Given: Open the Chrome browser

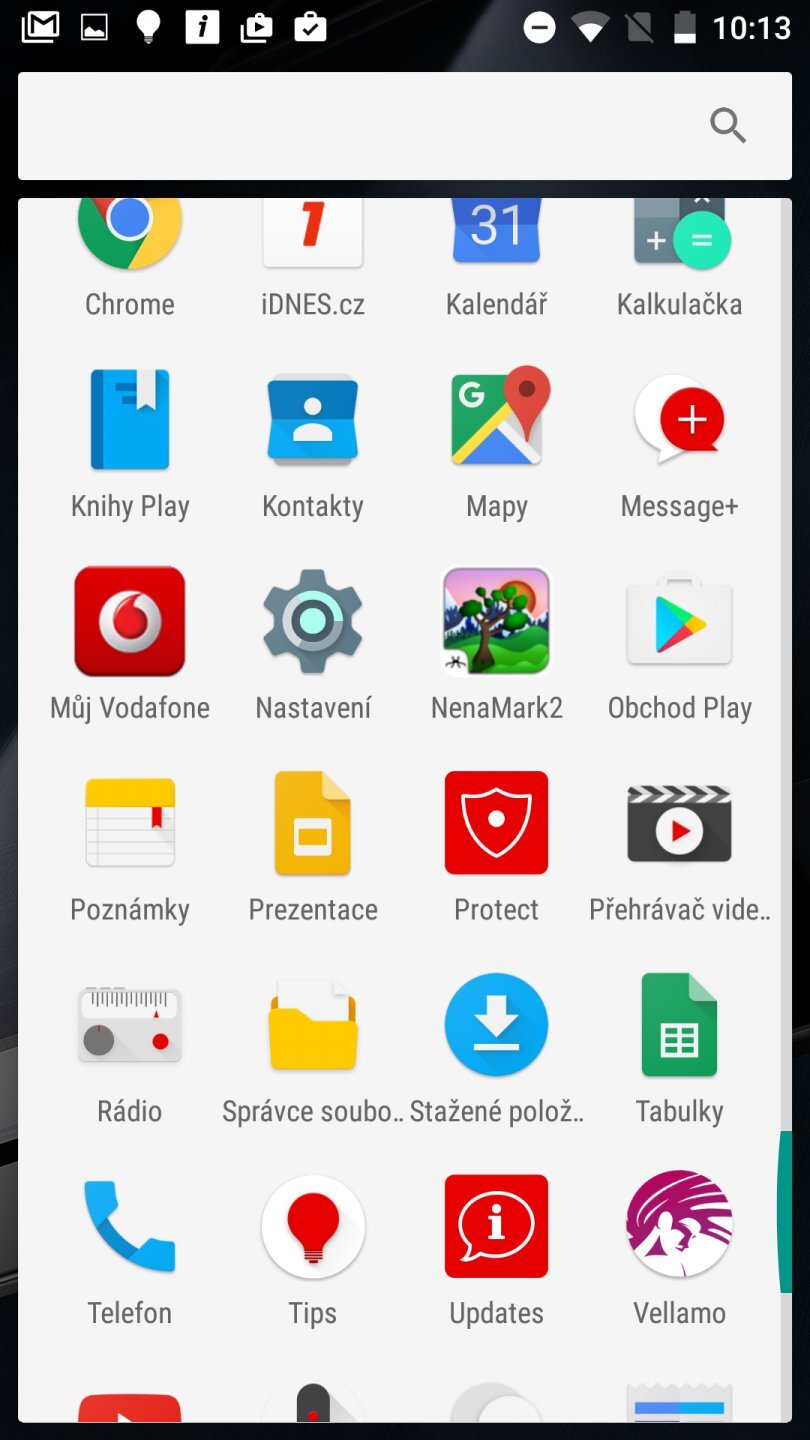Looking at the screenshot, I should (129, 240).
